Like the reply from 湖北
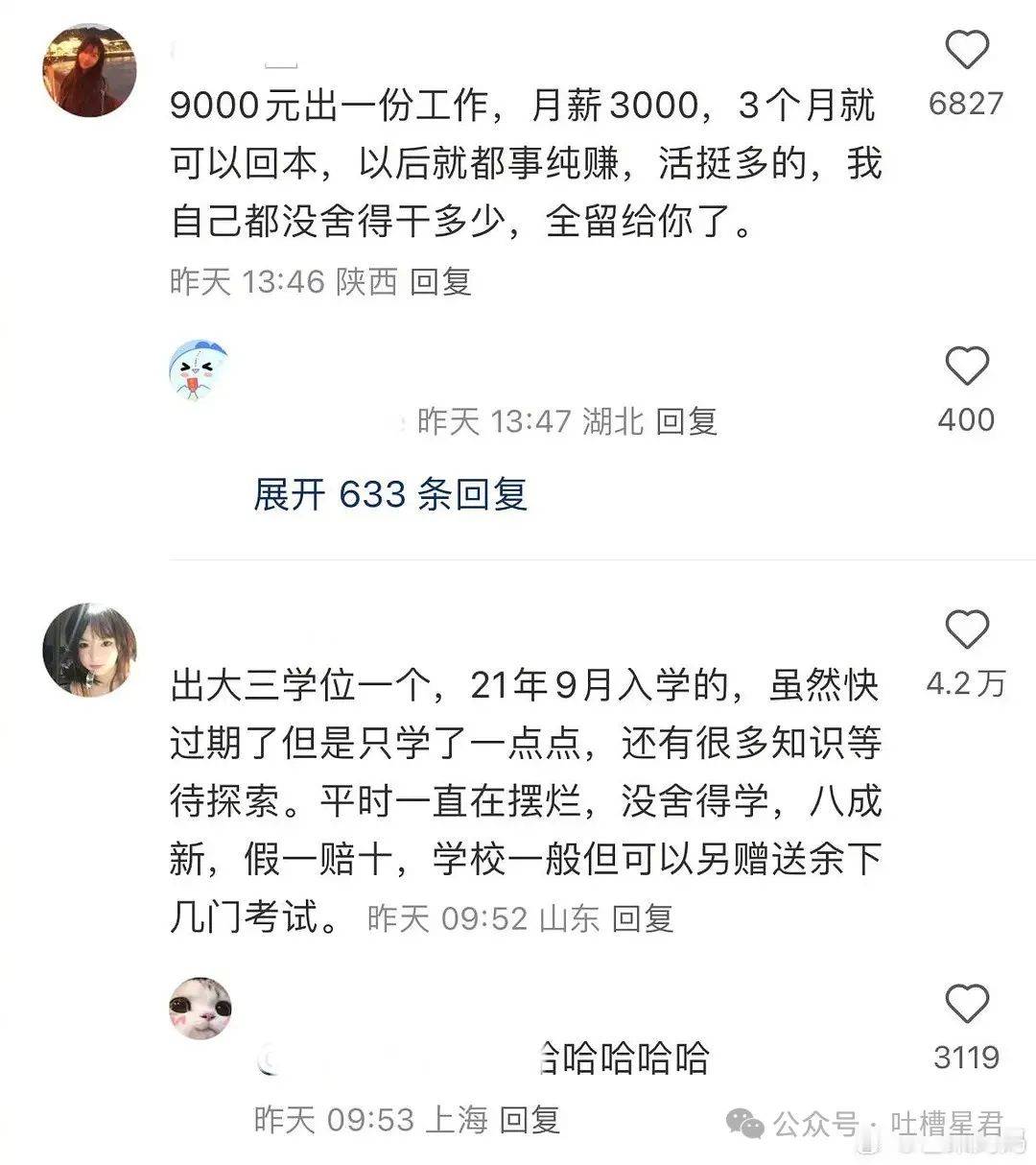 click(966, 368)
